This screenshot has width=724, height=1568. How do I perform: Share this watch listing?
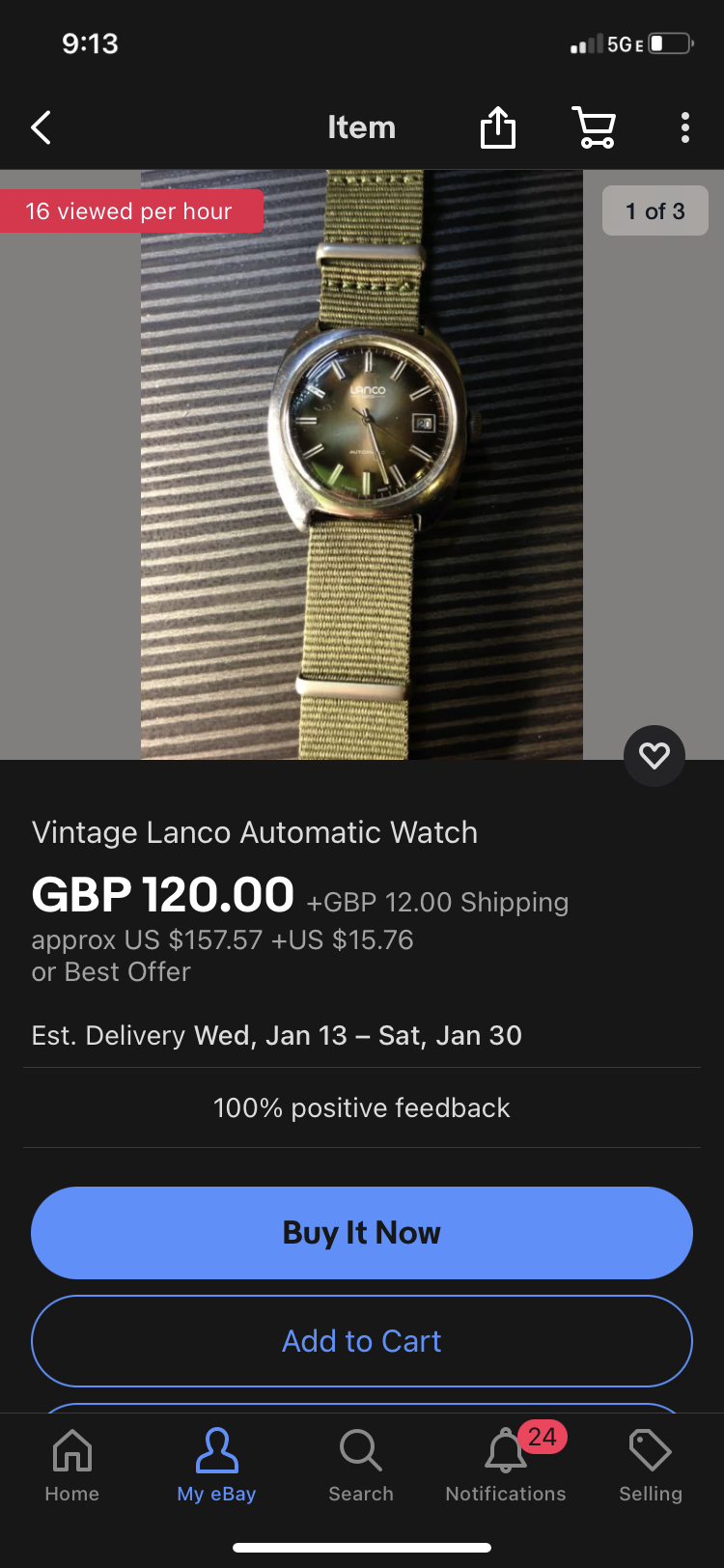click(498, 127)
